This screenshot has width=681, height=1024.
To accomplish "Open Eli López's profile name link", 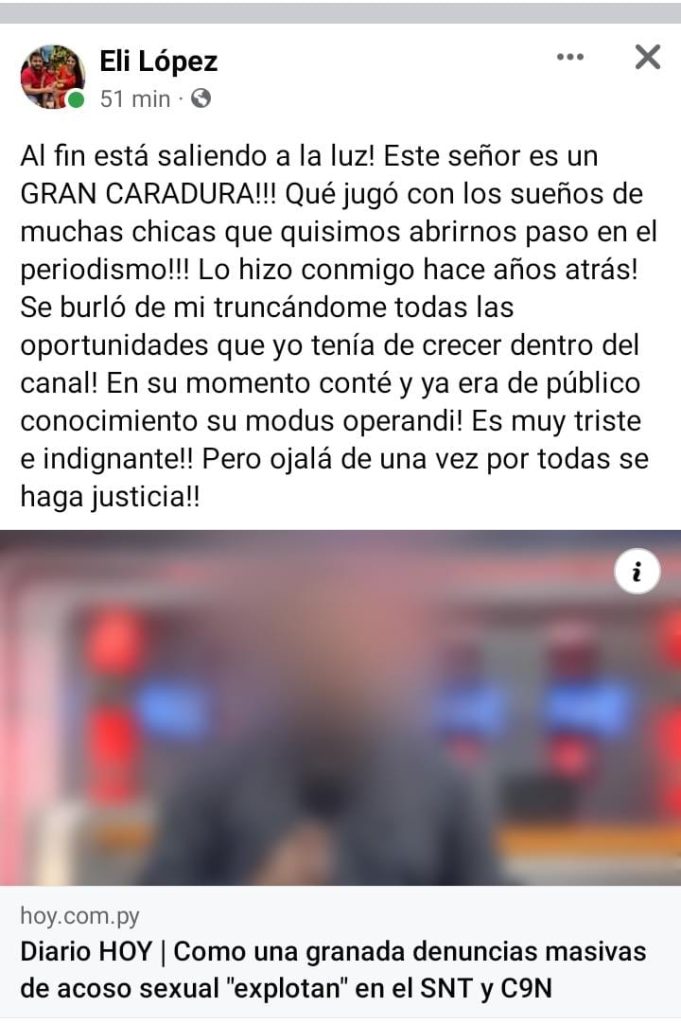I will [x=158, y=62].
